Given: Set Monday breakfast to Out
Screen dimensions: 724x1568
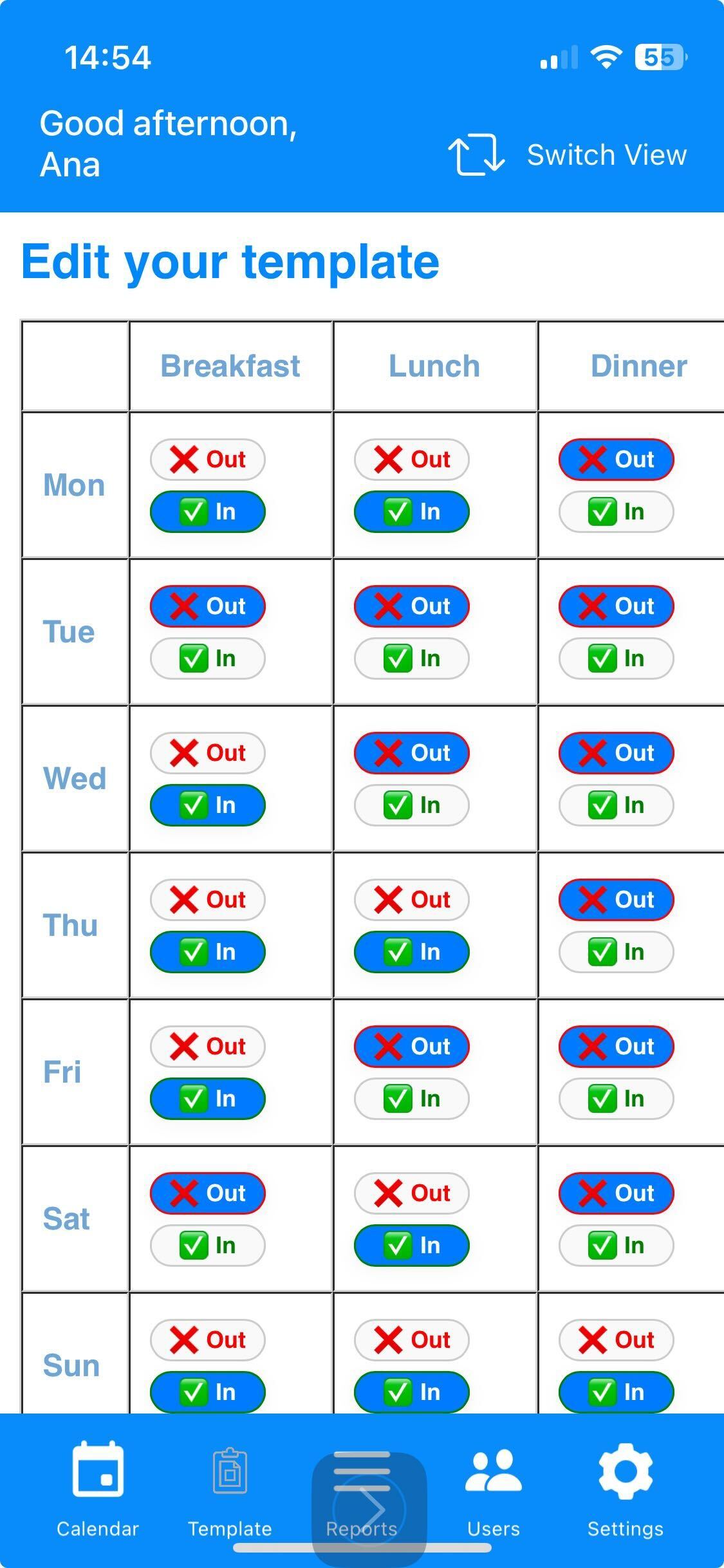Looking at the screenshot, I should 207,460.
